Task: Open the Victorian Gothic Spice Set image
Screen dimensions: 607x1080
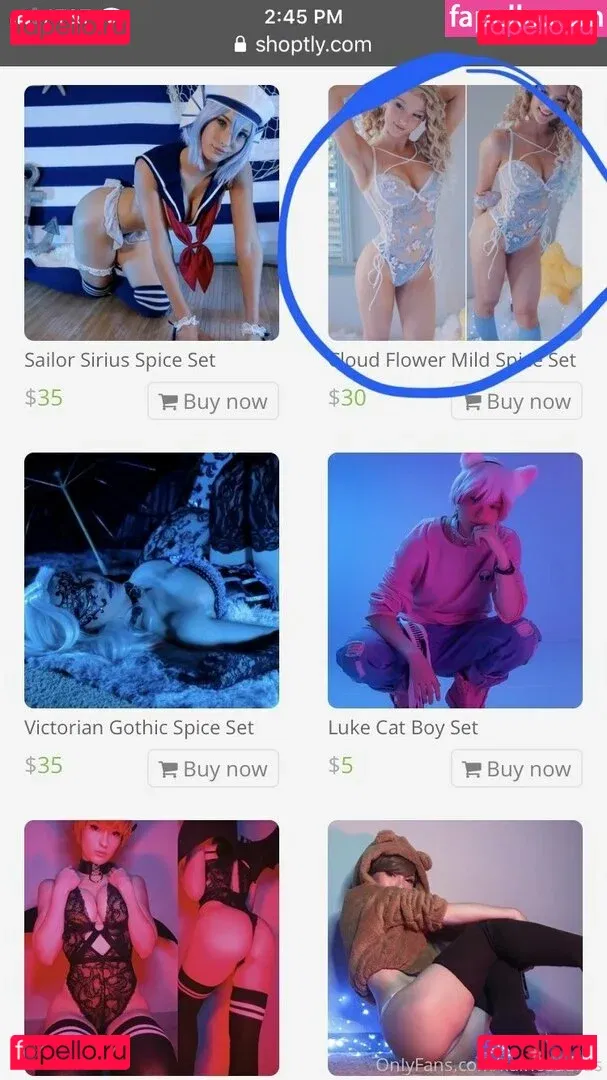Action: (151, 580)
